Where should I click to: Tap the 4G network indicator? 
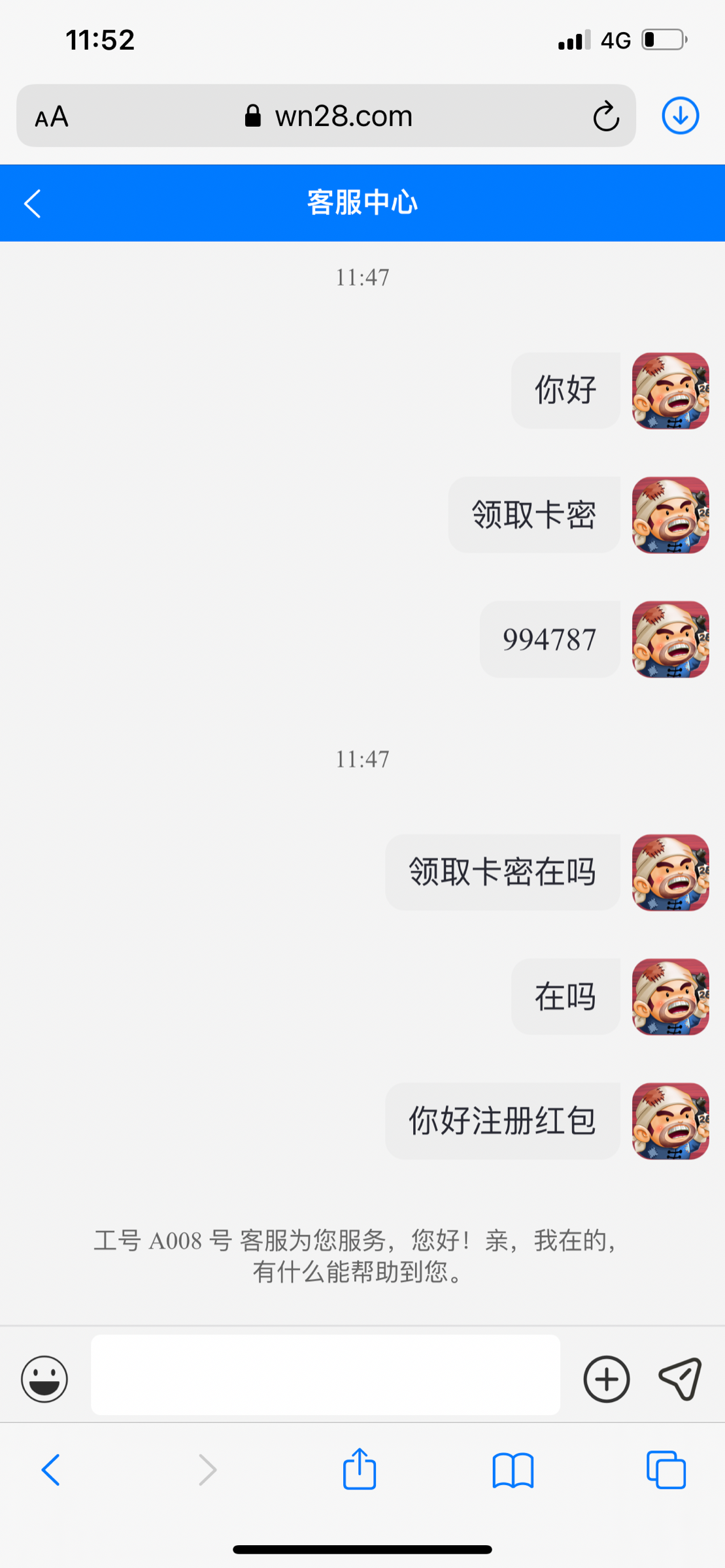tap(613, 41)
